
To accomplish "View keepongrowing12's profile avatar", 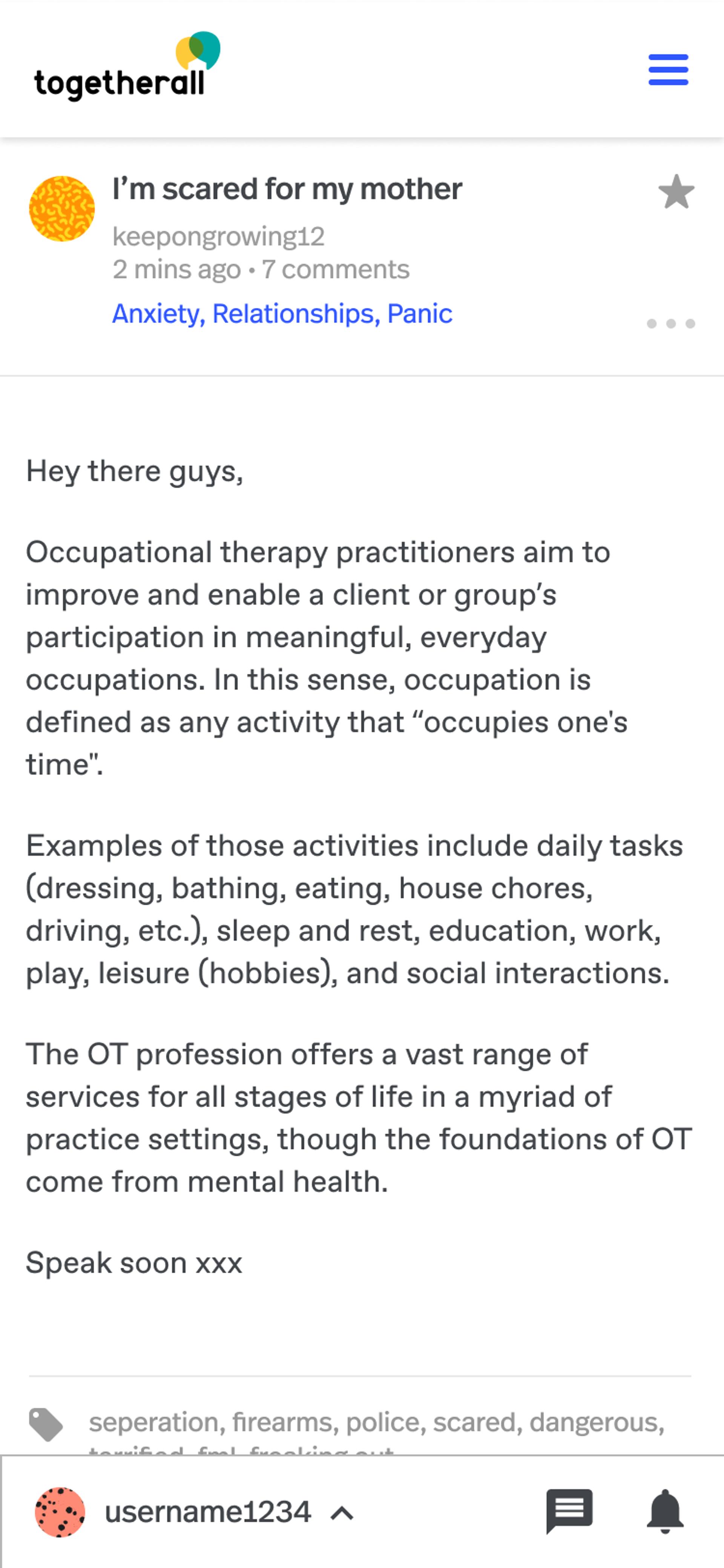I will (62, 209).
